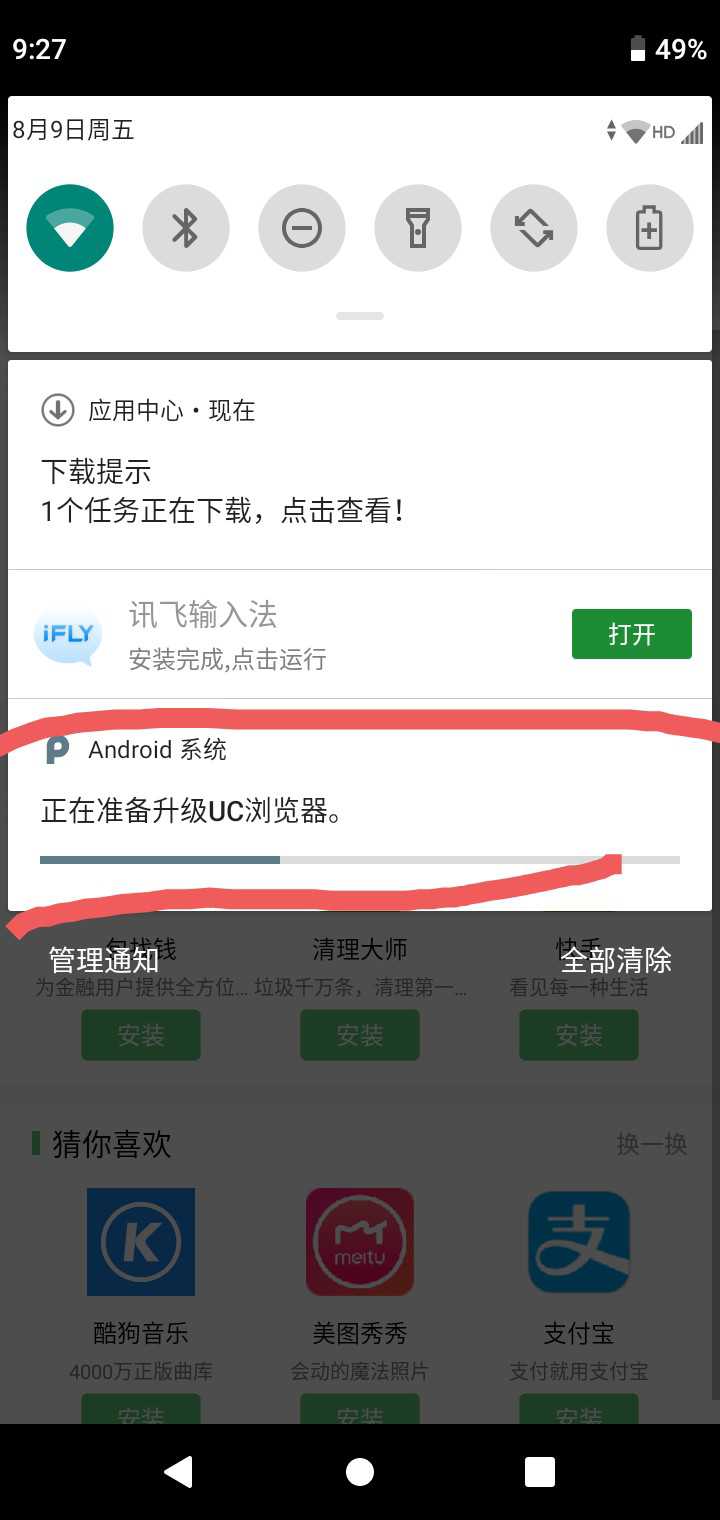The image size is (720, 1520).
Task: Open the 下载提示 download notification
Action: 360,465
